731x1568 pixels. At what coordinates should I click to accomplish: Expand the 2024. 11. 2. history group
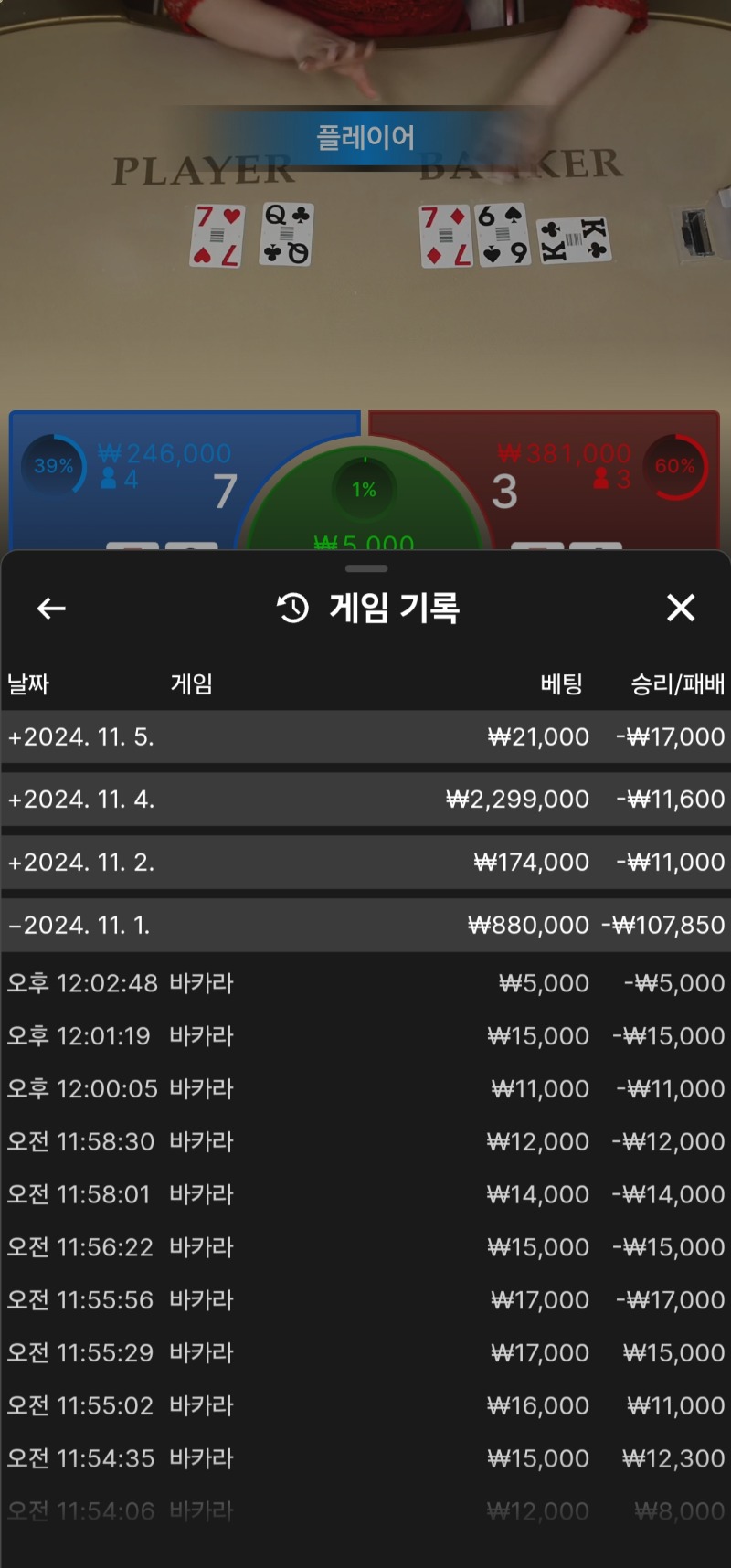click(x=365, y=862)
